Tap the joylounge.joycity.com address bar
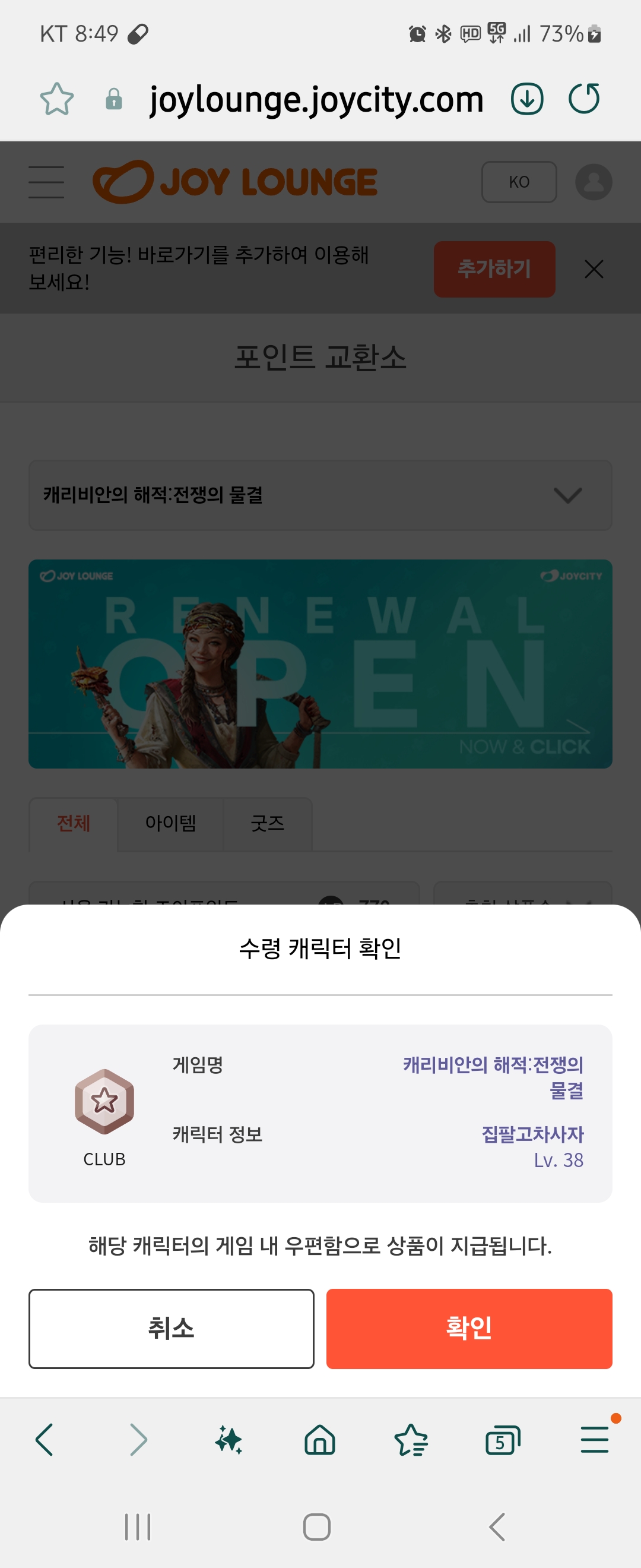Screen dimensions: 641x1568 (316, 99)
